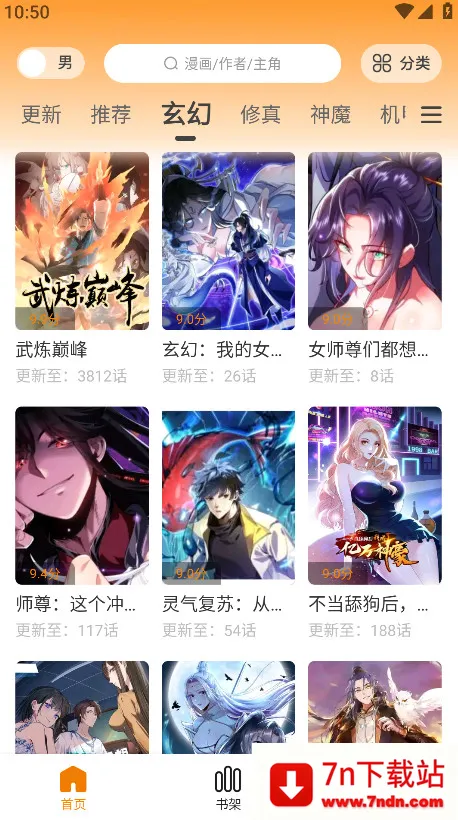
Task: Select the 修真 tab
Action: 260,115
